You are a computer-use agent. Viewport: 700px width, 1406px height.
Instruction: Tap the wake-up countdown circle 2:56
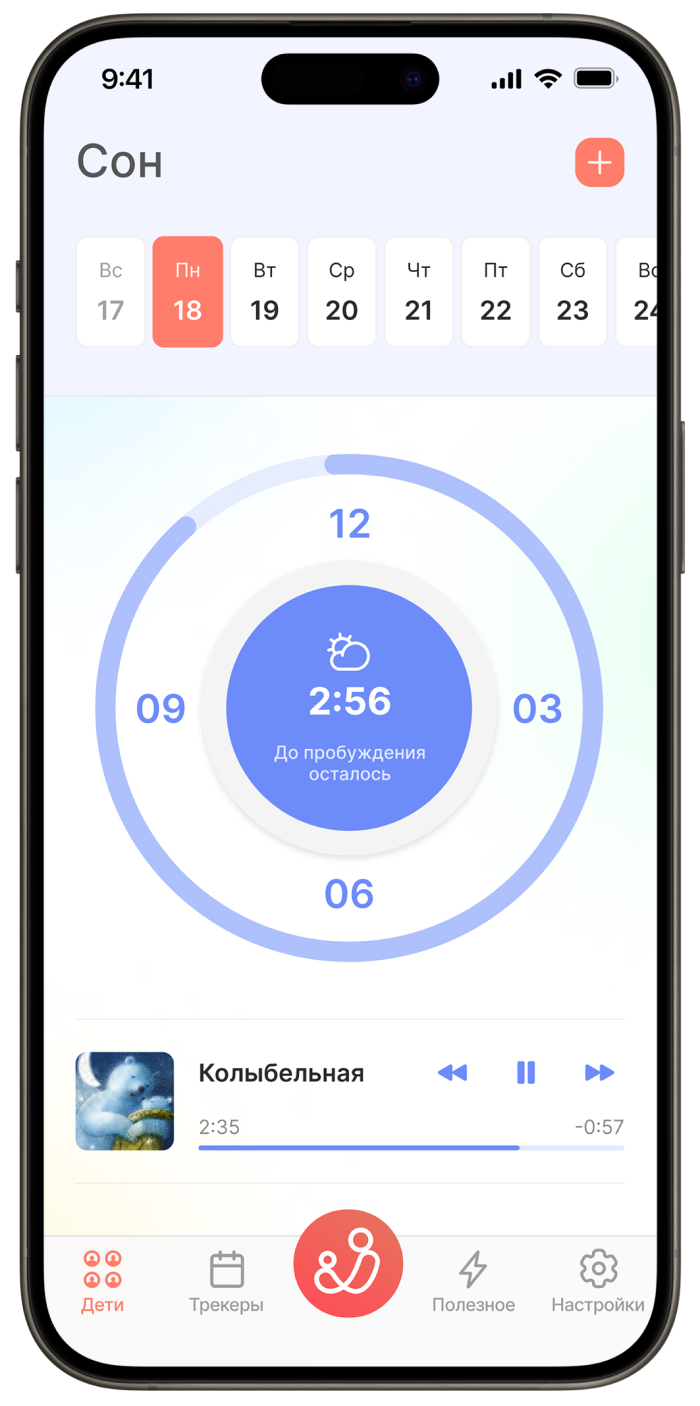pos(349,708)
